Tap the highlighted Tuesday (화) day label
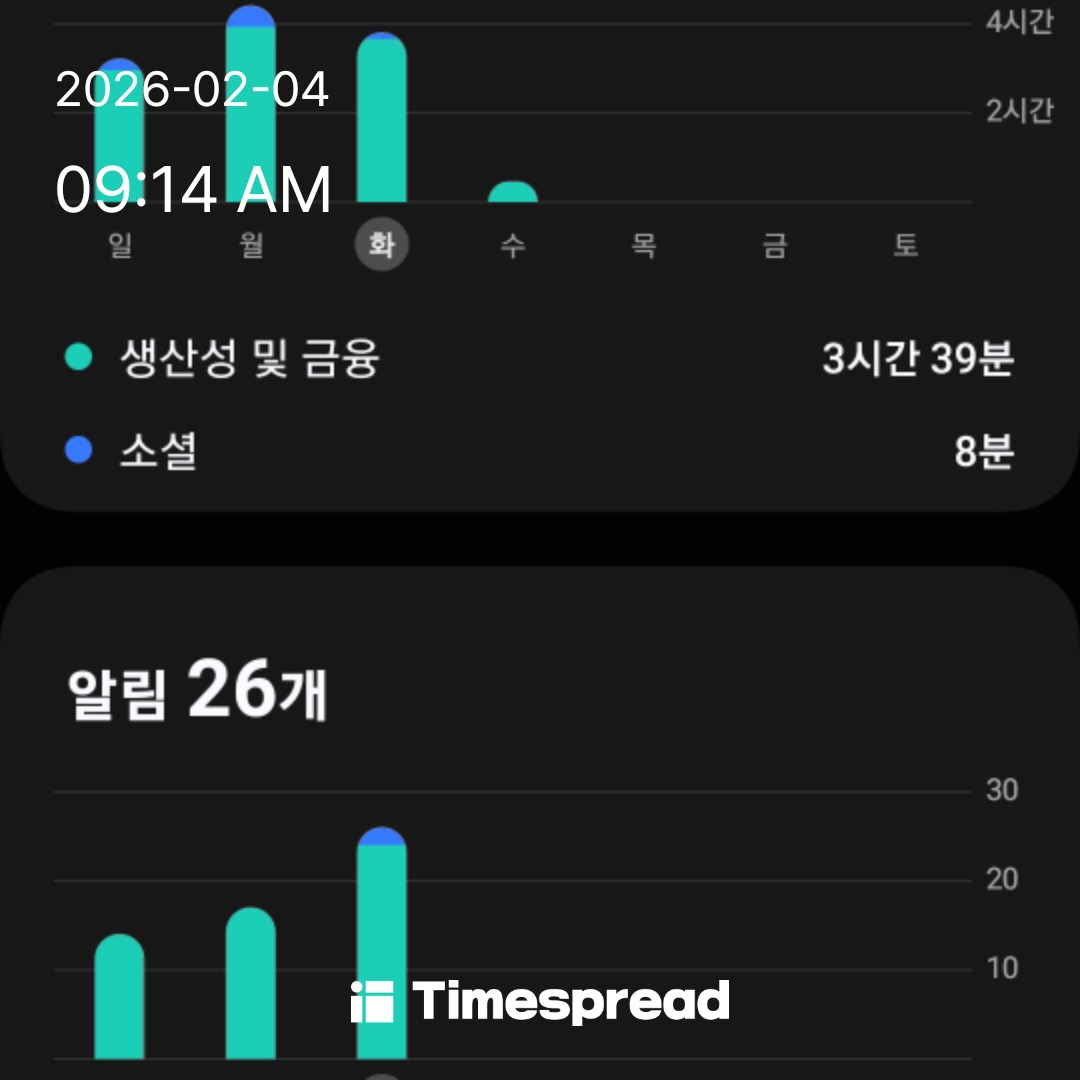 pos(382,245)
